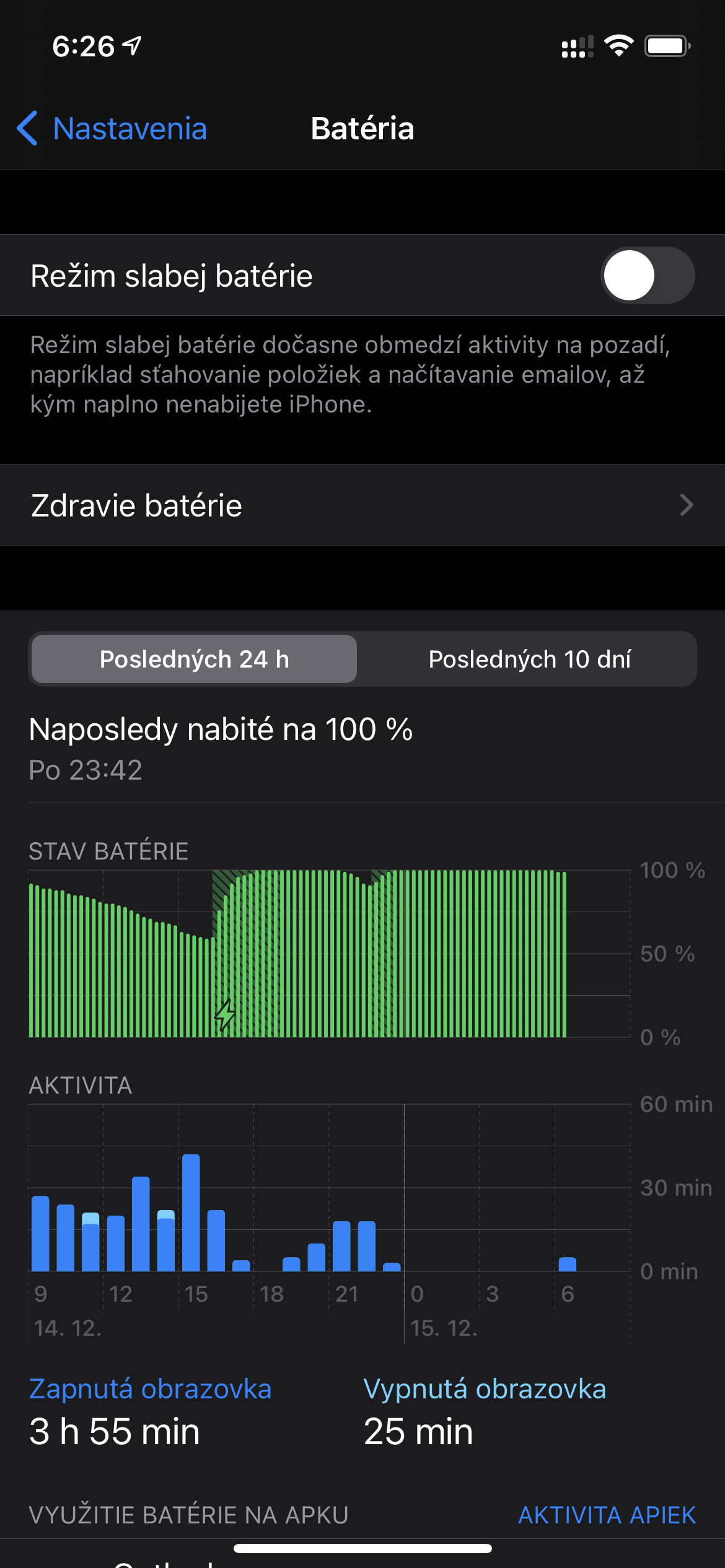Show AKTIVITA APIEK view
Screen dimensions: 725x1568
click(x=607, y=1515)
